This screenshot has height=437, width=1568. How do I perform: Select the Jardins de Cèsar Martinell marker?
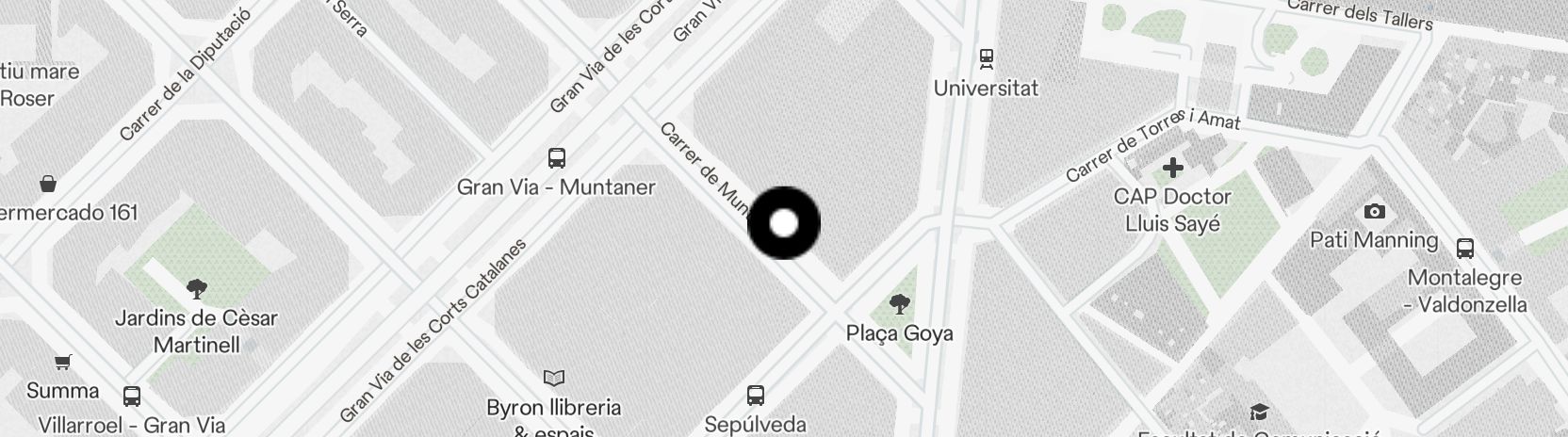click(197, 288)
